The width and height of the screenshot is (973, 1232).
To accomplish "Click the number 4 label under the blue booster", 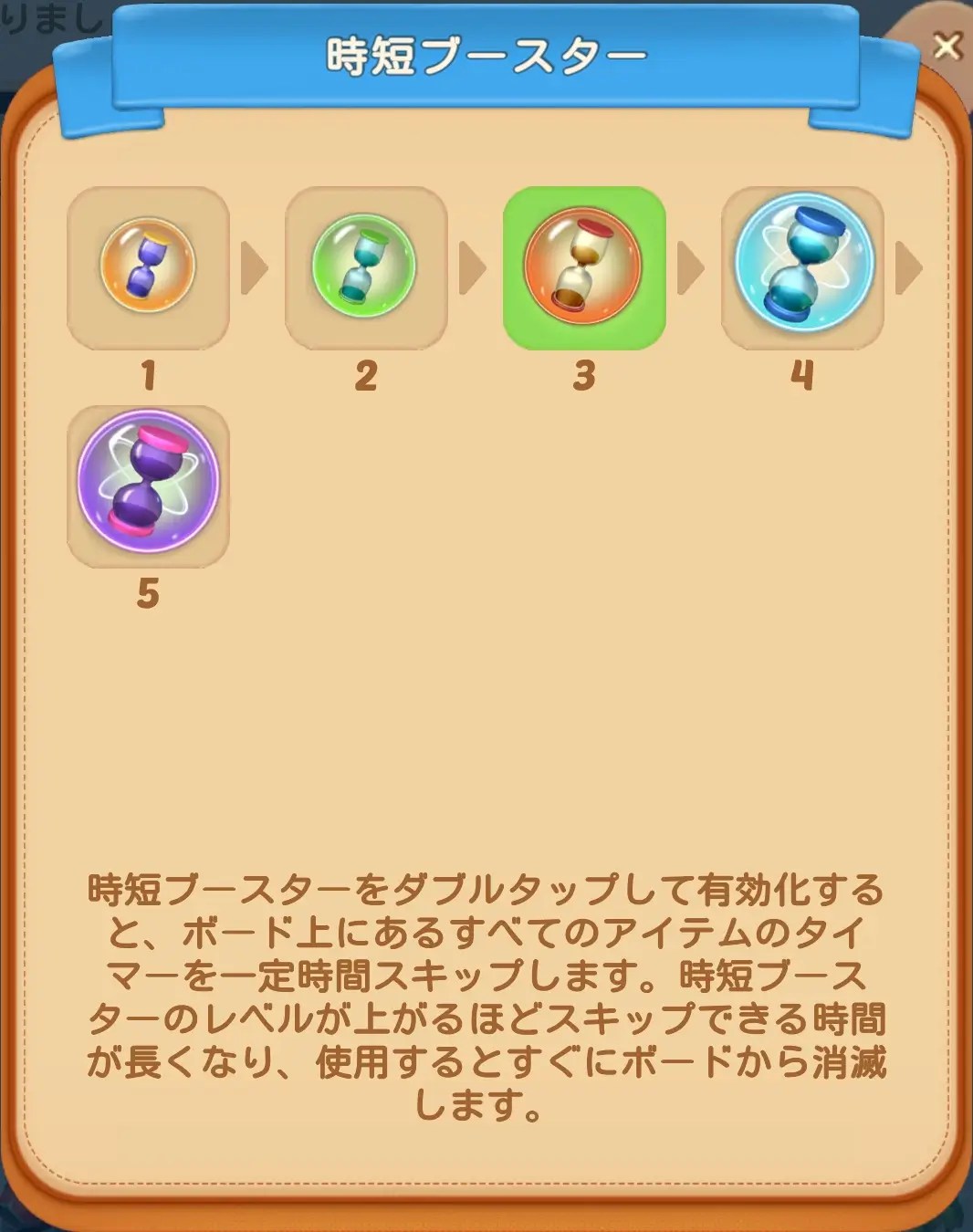I will 801,374.
